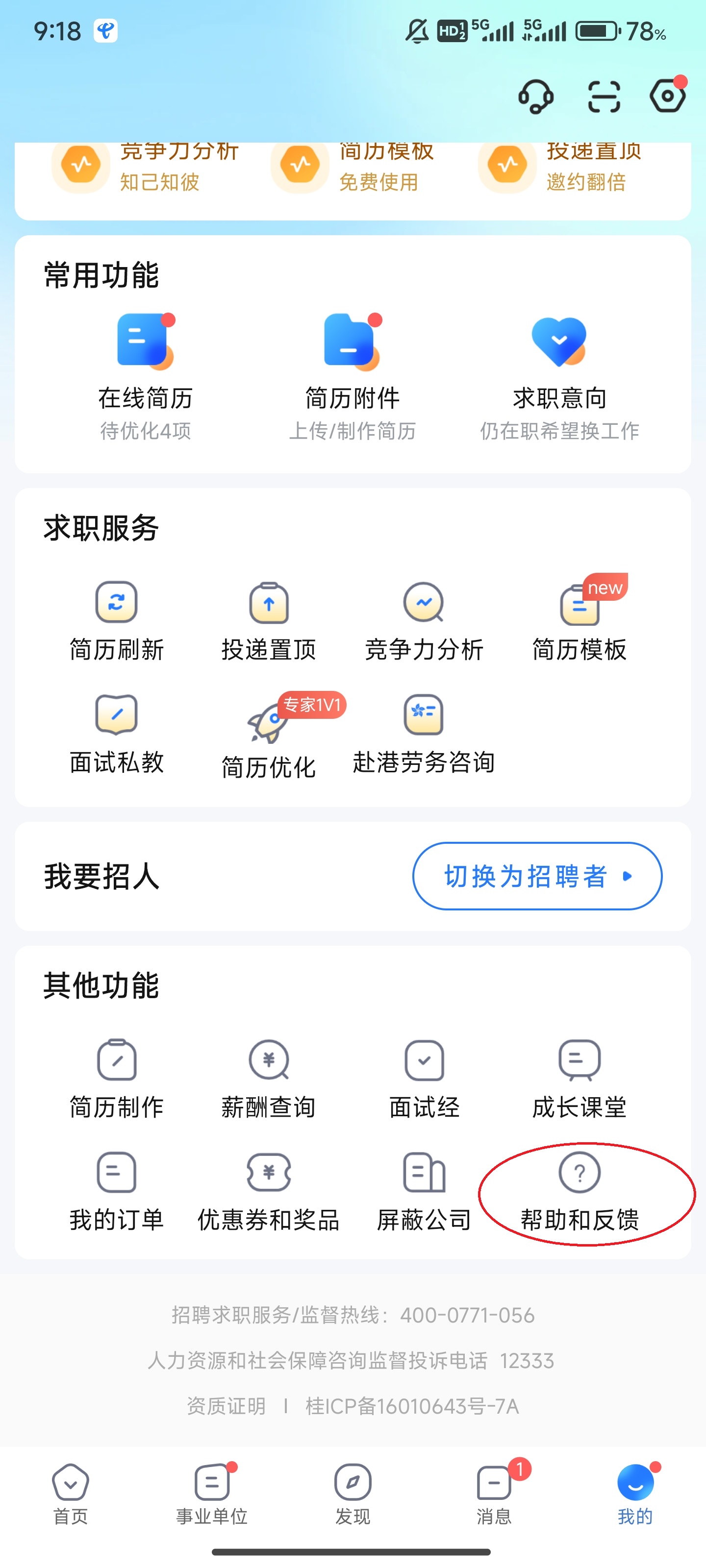Open 赴港劳务咨询 consultation
This screenshot has width=706, height=1568.
425,734
